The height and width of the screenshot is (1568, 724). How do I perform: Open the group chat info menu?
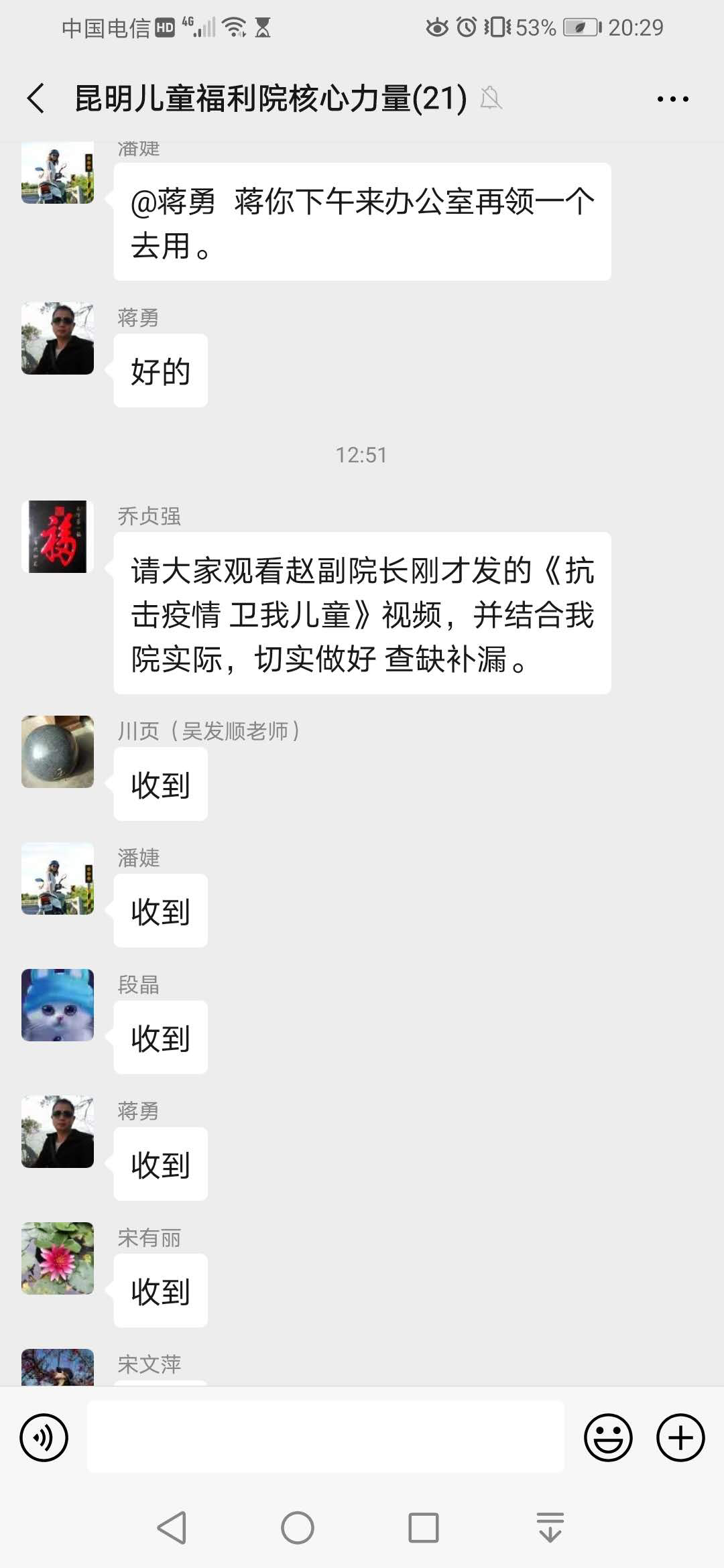point(672,99)
